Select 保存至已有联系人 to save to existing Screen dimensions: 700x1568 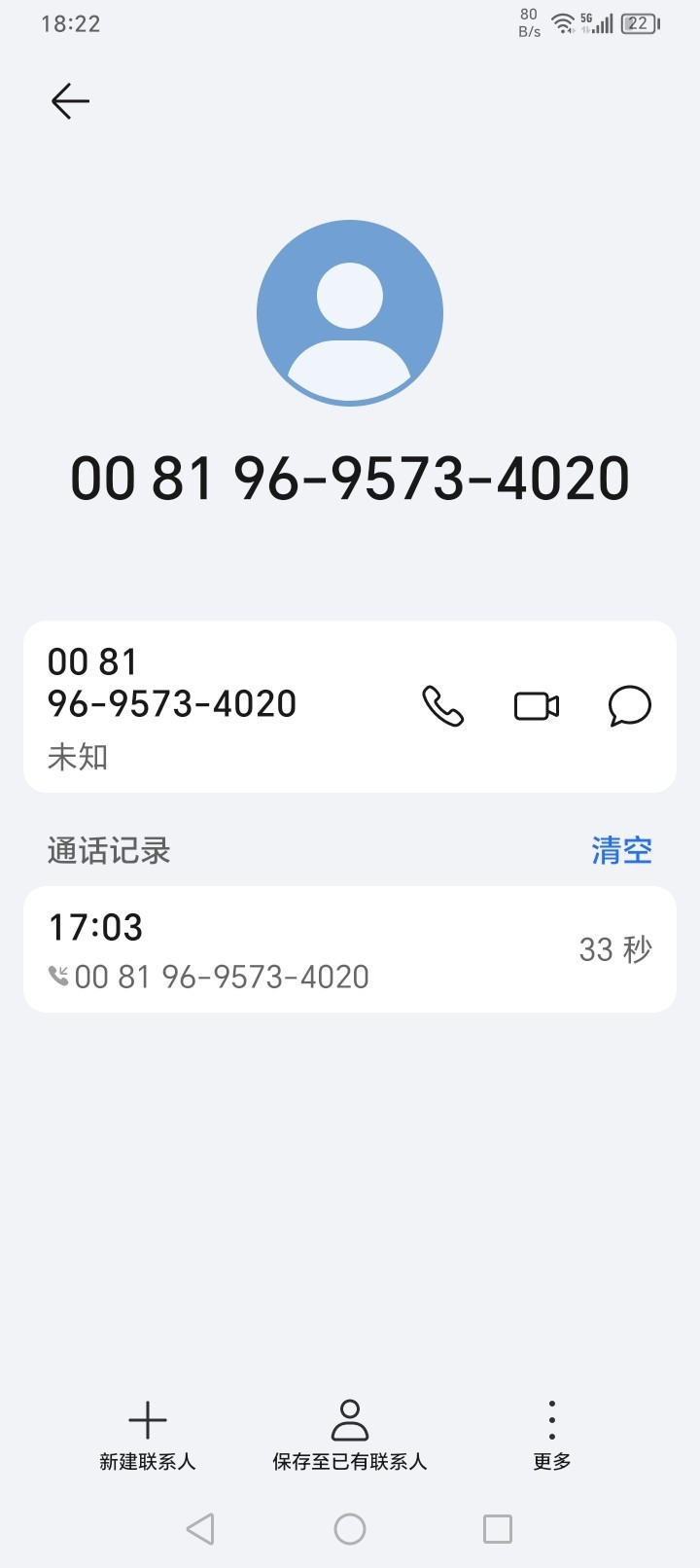350,1436
